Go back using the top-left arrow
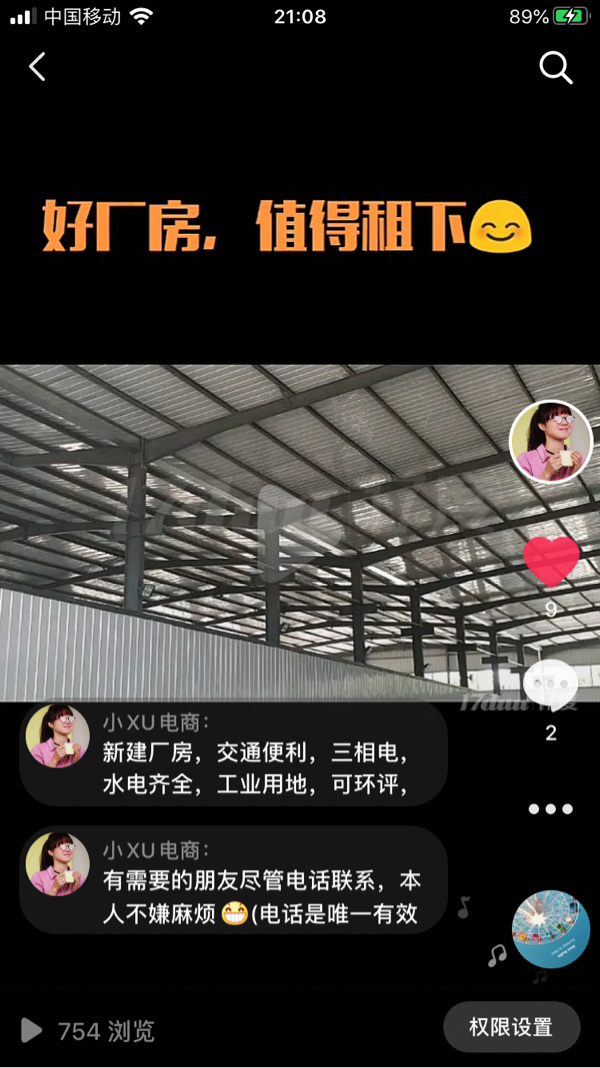The width and height of the screenshot is (600, 1068). (x=37, y=67)
